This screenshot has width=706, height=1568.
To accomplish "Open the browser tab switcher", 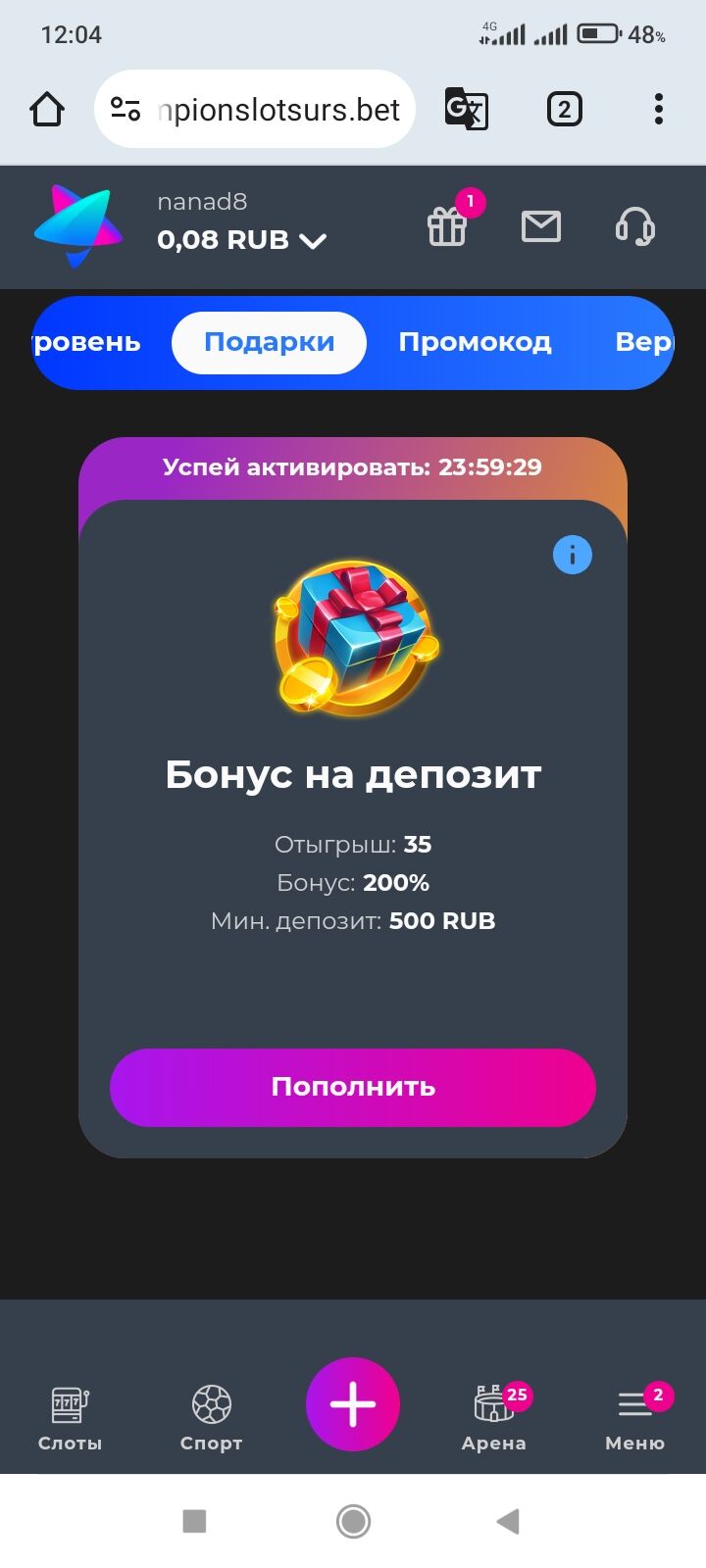I will pyautogui.click(x=564, y=109).
